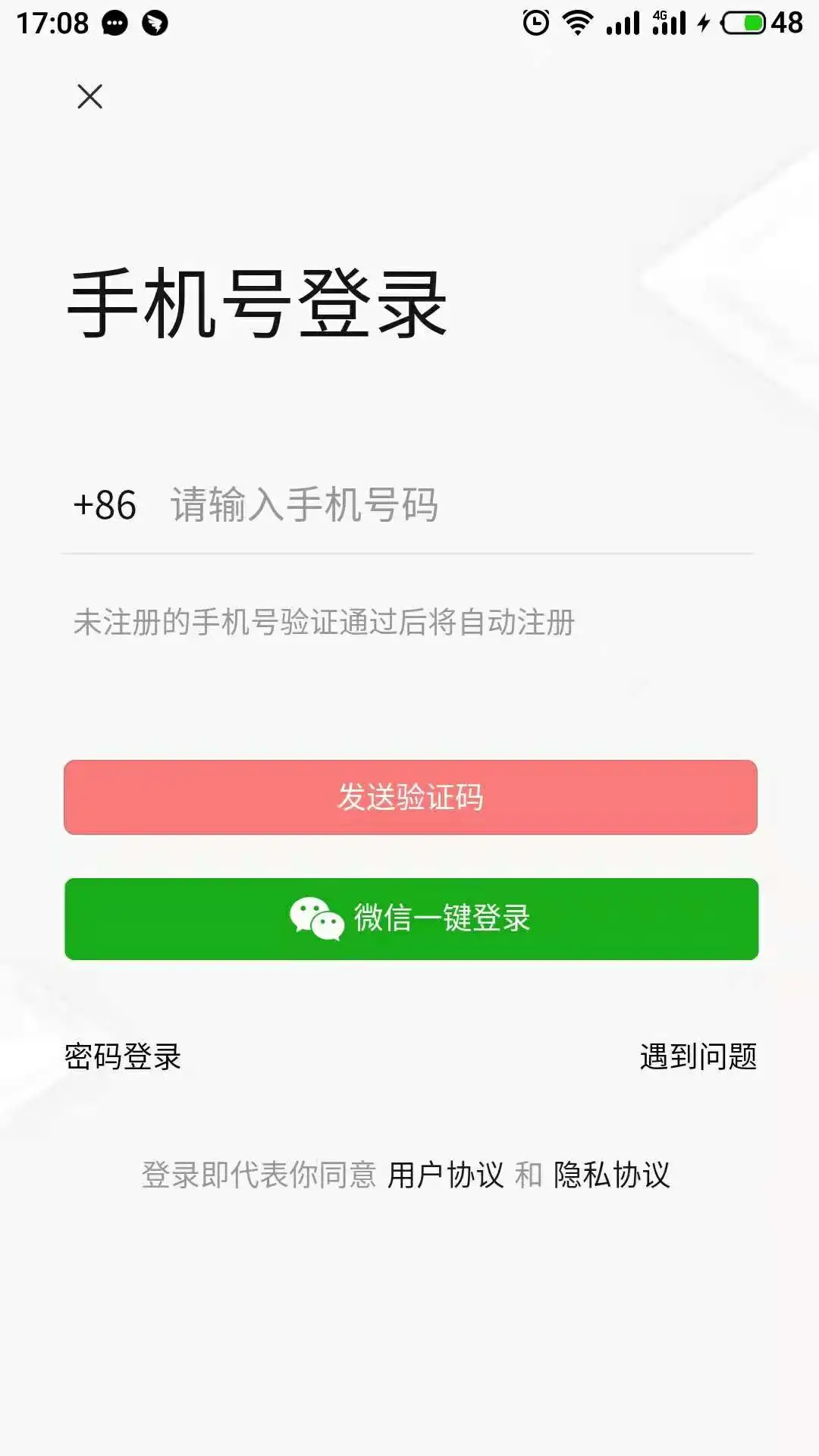The width and height of the screenshot is (819, 1456).
Task: Open 遇到问题 help
Action: point(698,1056)
